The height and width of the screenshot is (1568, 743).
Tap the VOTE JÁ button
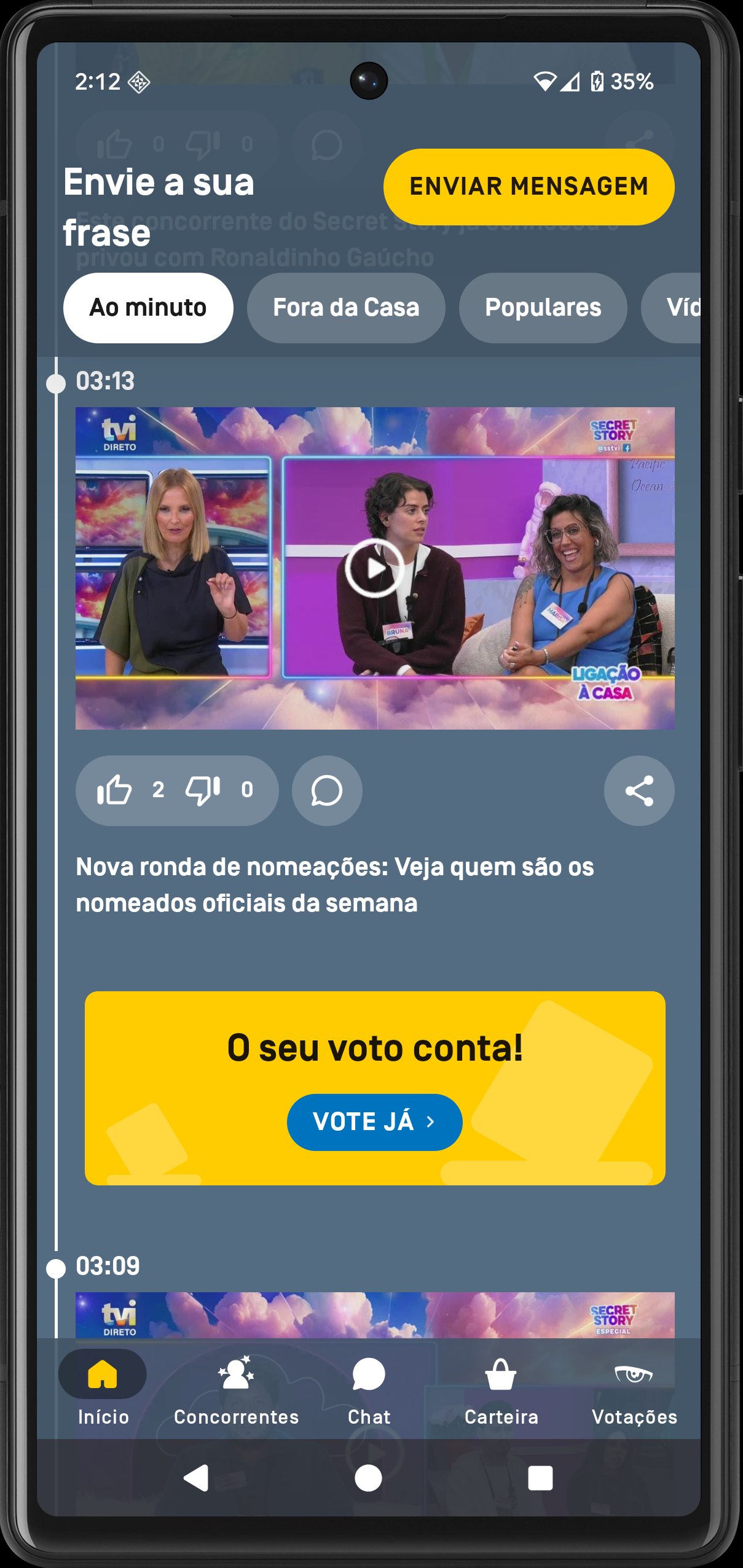click(374, 1122)
